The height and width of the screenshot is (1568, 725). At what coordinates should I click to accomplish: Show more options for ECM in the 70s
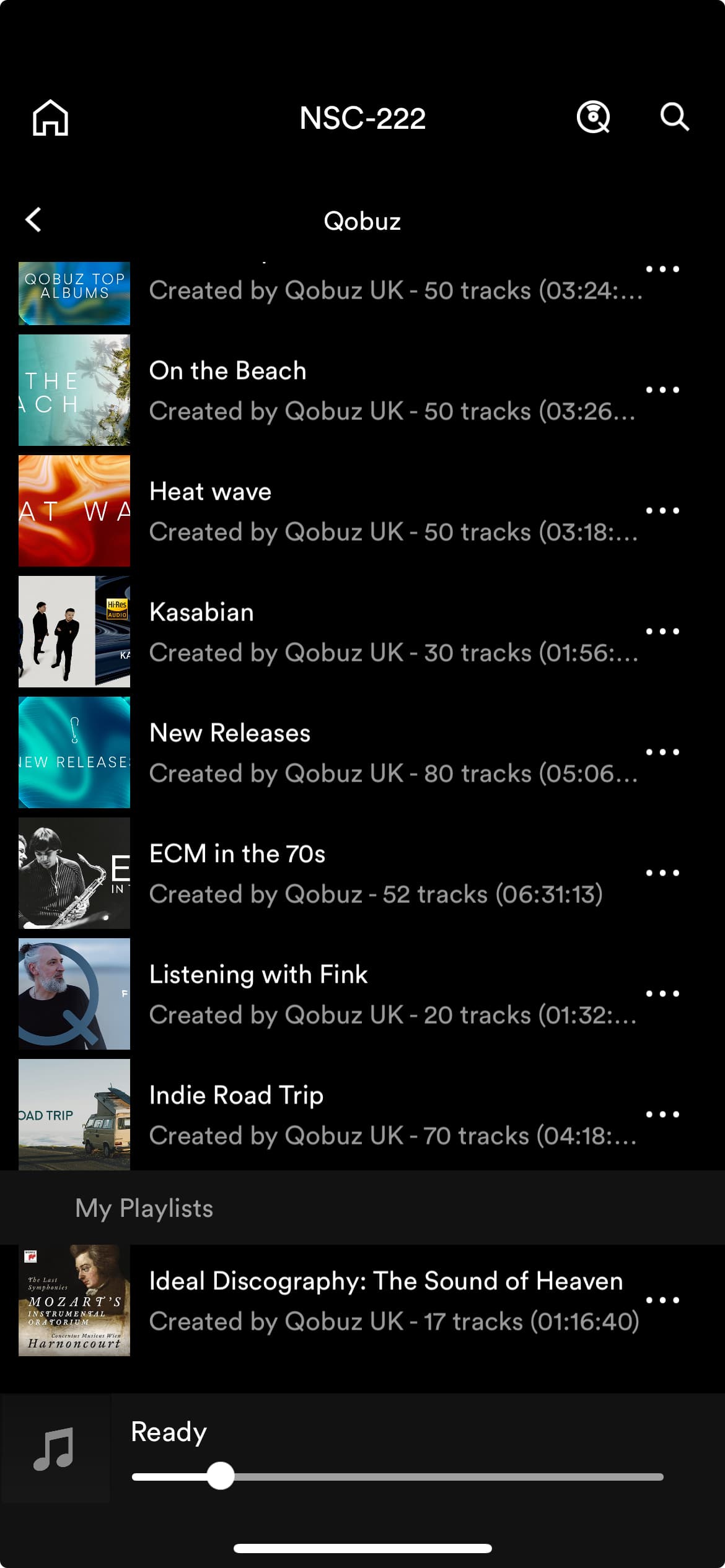(x=662, y=873)
